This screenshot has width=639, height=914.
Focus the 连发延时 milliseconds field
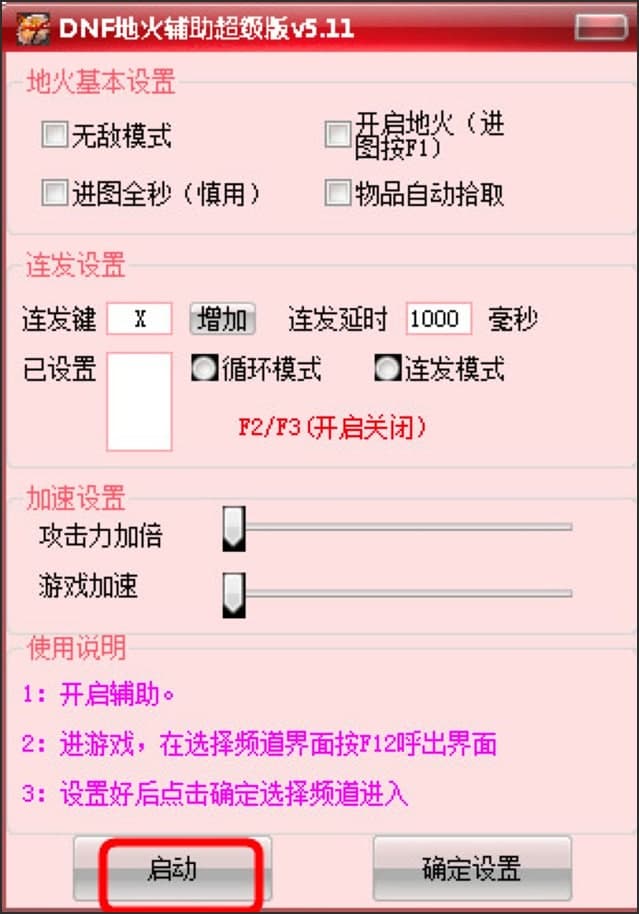(x=438, y=319)
